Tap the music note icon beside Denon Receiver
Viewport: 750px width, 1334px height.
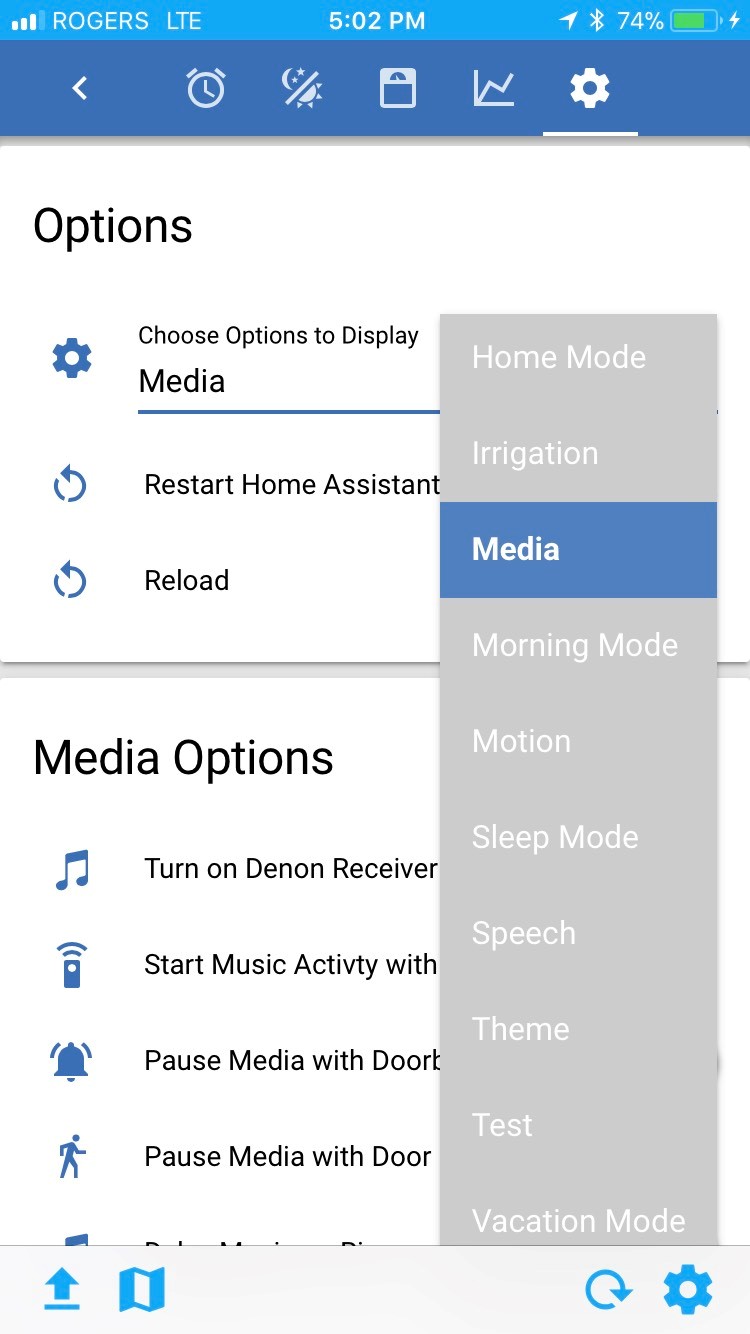click(x=71, y=868)
